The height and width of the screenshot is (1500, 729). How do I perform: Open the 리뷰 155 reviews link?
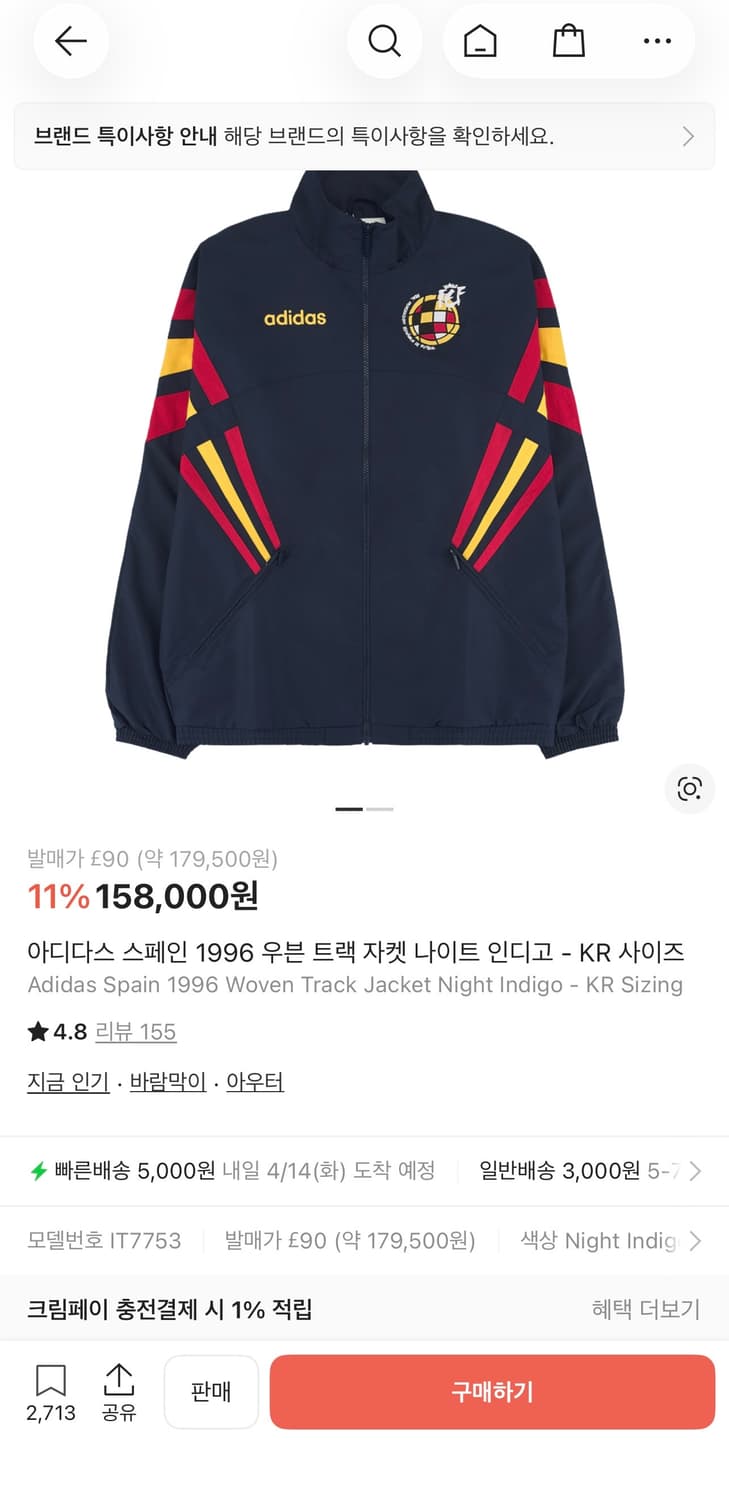[137, 1033]
